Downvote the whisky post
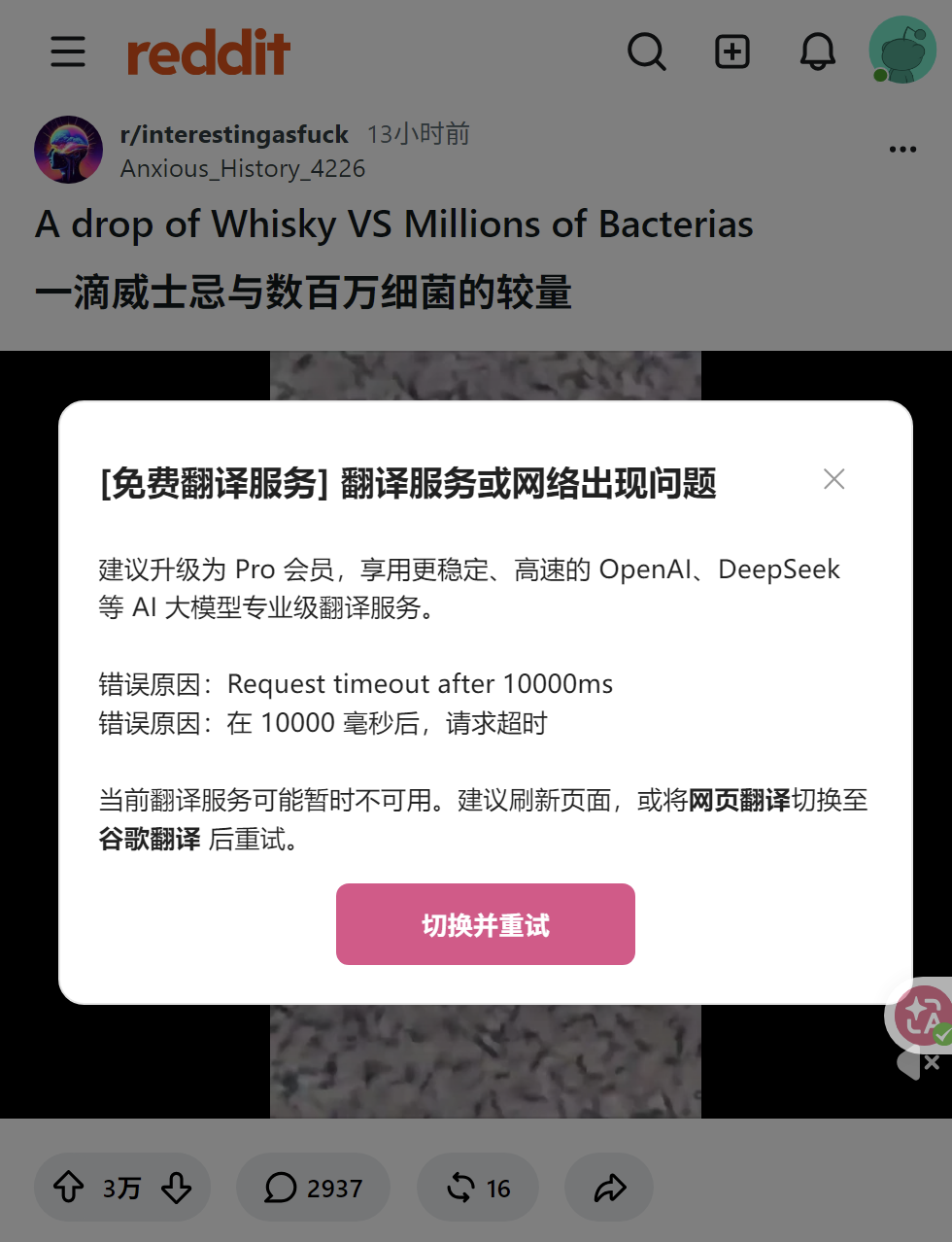Viewport: 952px width, 1242px height. [x=177, y=1187]
